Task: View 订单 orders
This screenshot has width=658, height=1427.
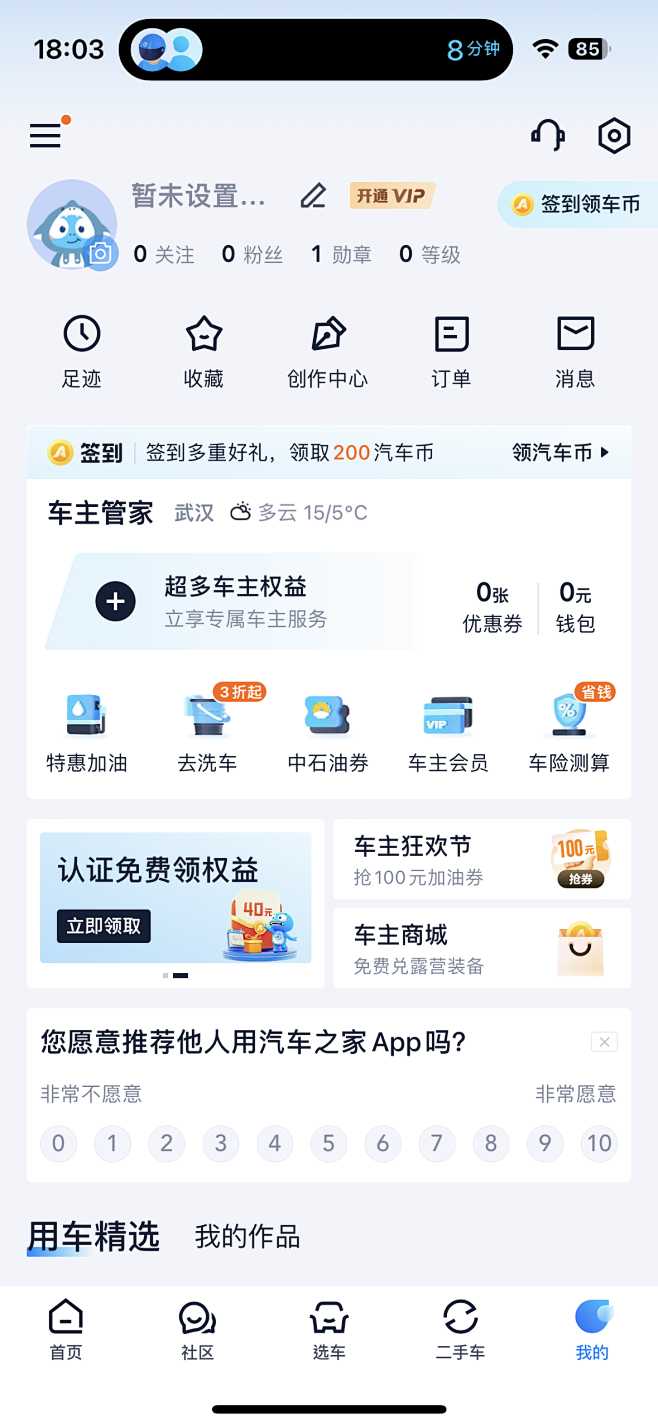Action: click(451, 351)
